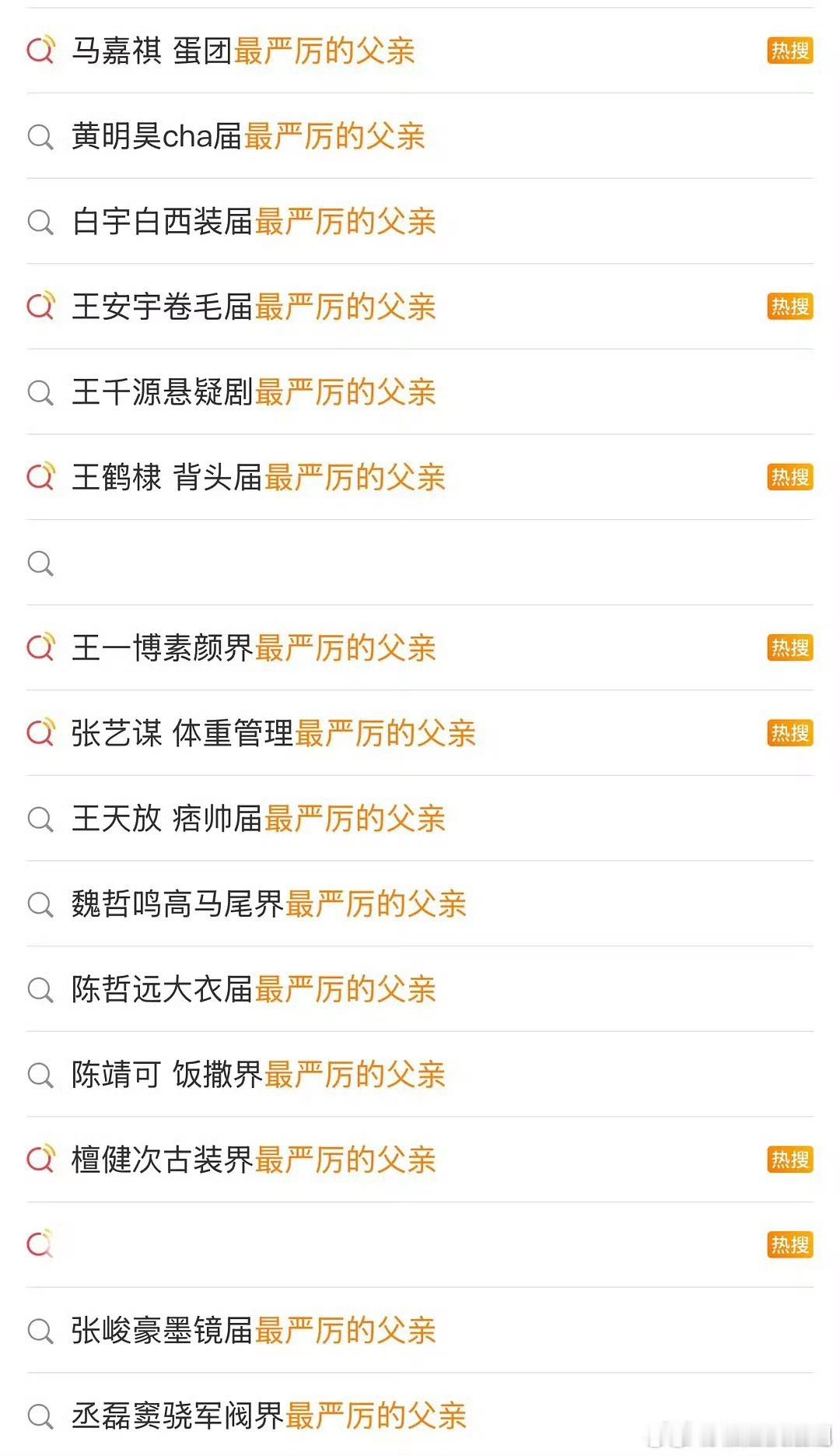This screenshot has height=1456, width=840.
Task: Click the search icon beside 魏哲鸣高马尾界
Action: 39,904
